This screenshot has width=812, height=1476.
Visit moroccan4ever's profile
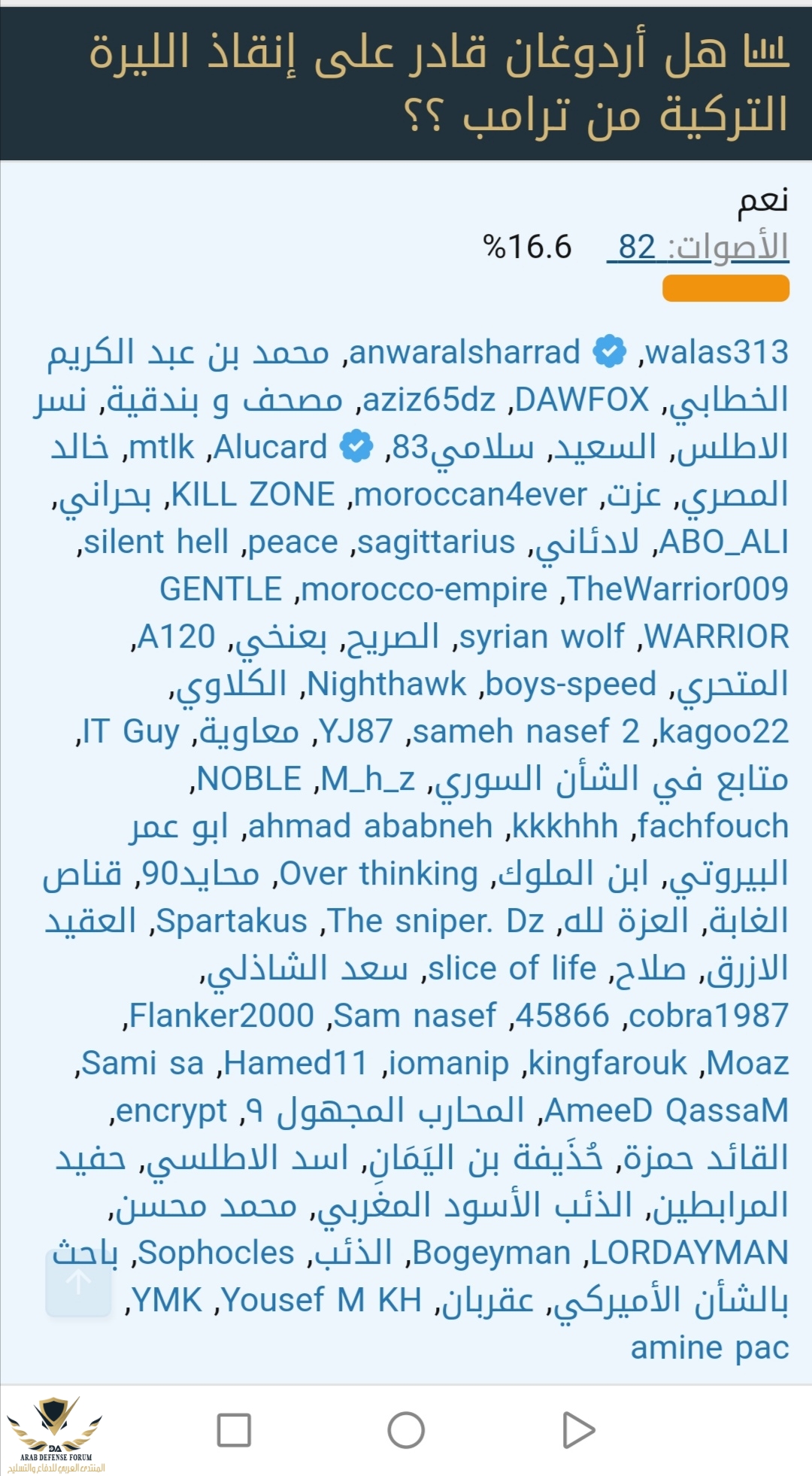(471, 494)
